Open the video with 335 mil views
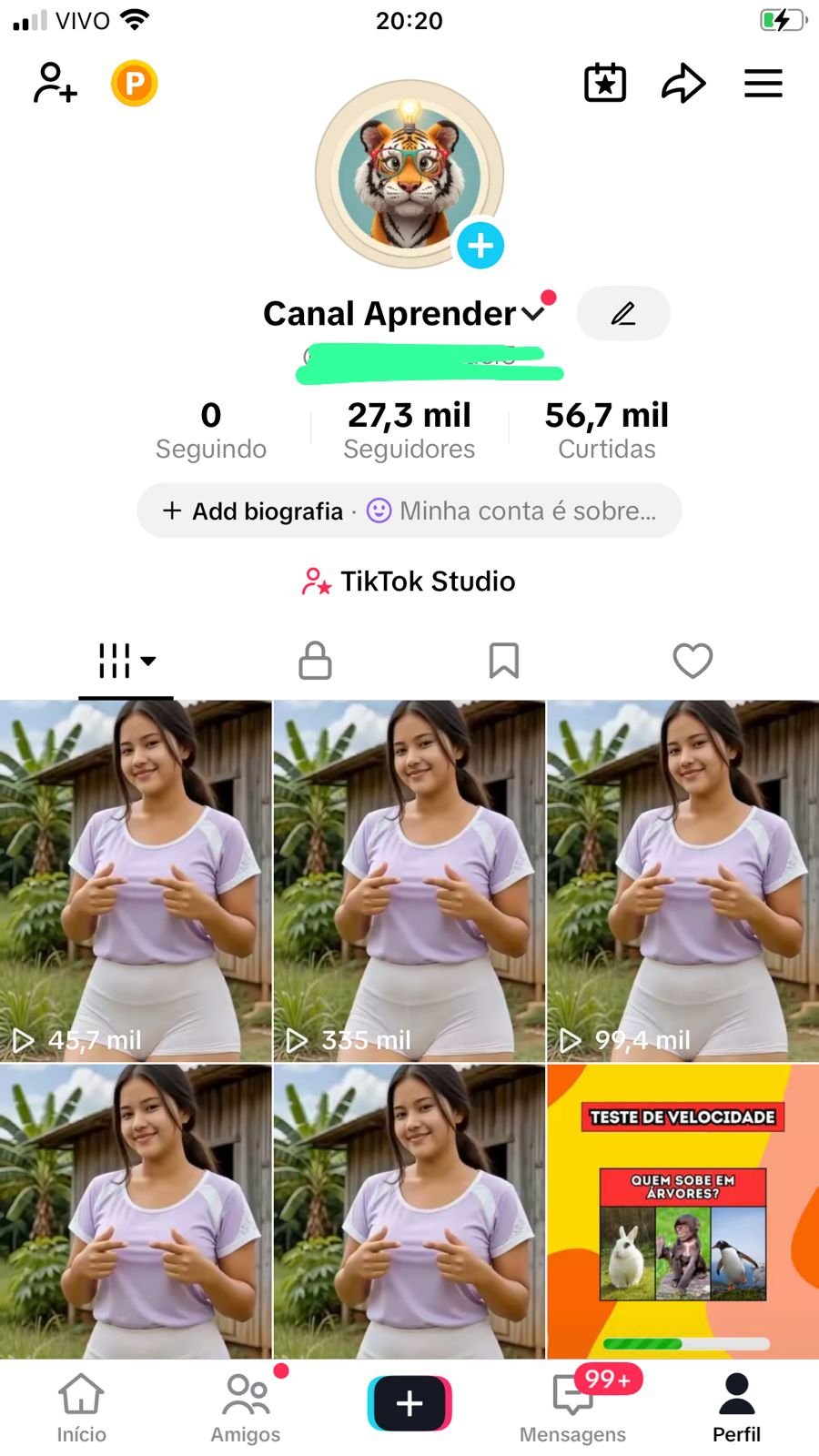This screenshot has width=819, height=1456. tap(409, 880)
